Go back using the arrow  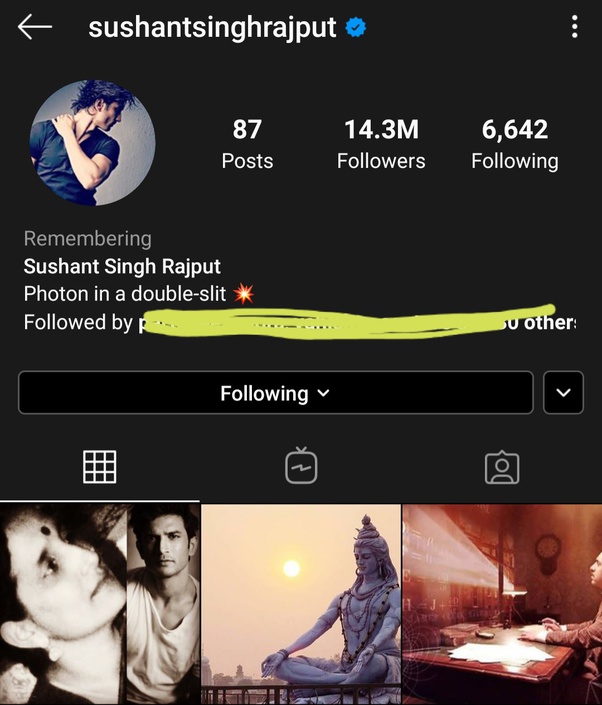coord(35,27)
